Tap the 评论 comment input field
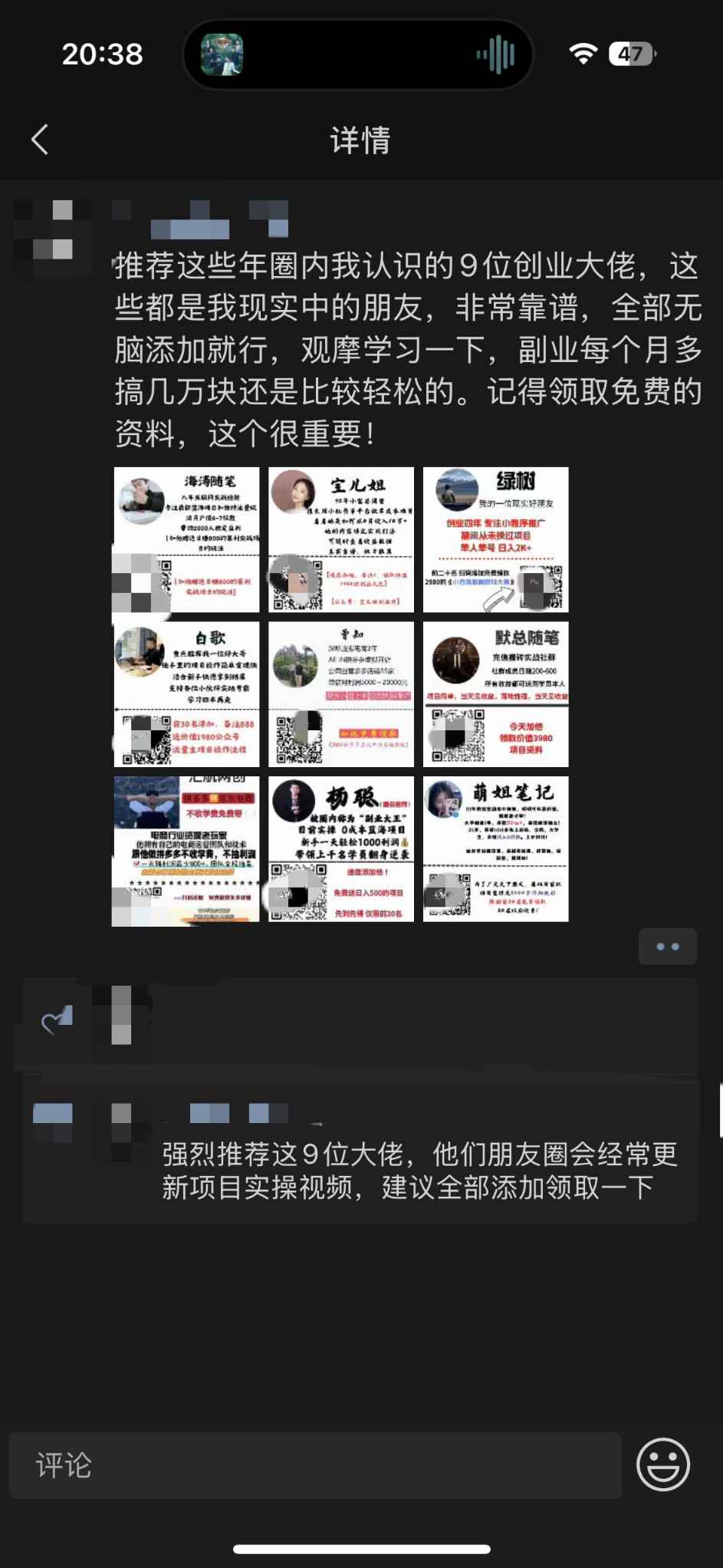 click(314, 1465)
